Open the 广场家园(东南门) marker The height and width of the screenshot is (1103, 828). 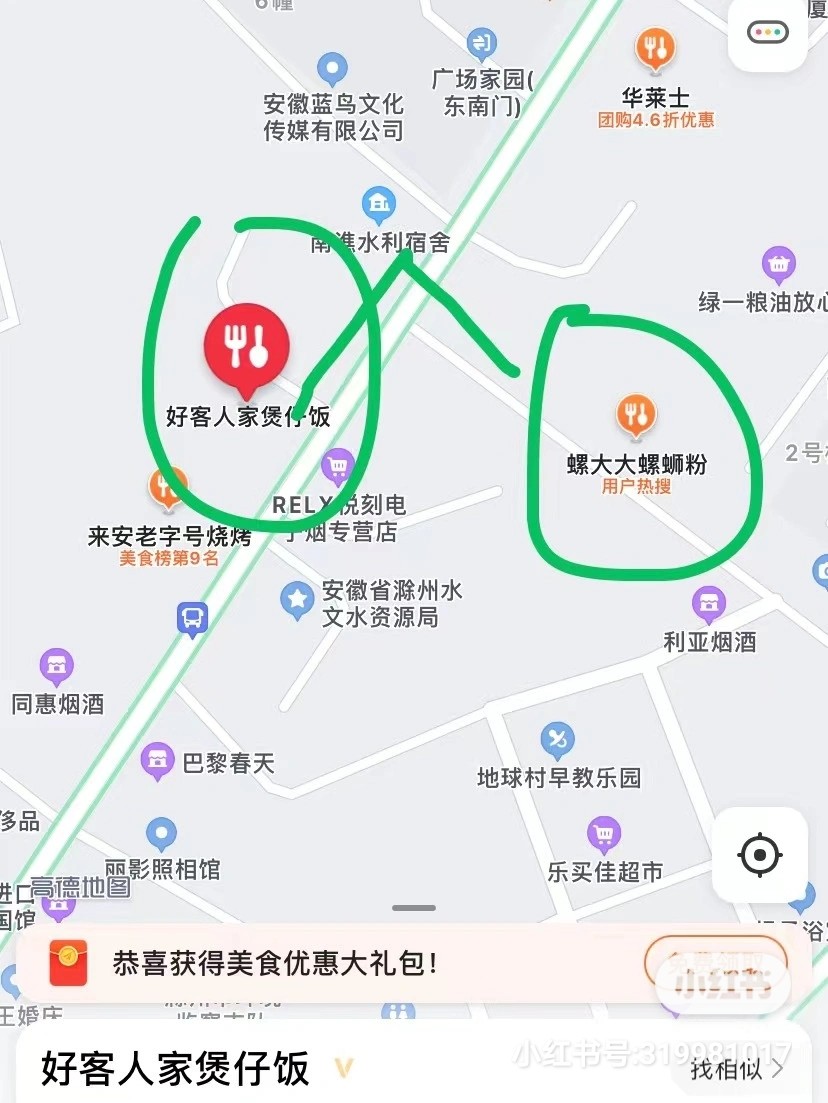[482, 42]
